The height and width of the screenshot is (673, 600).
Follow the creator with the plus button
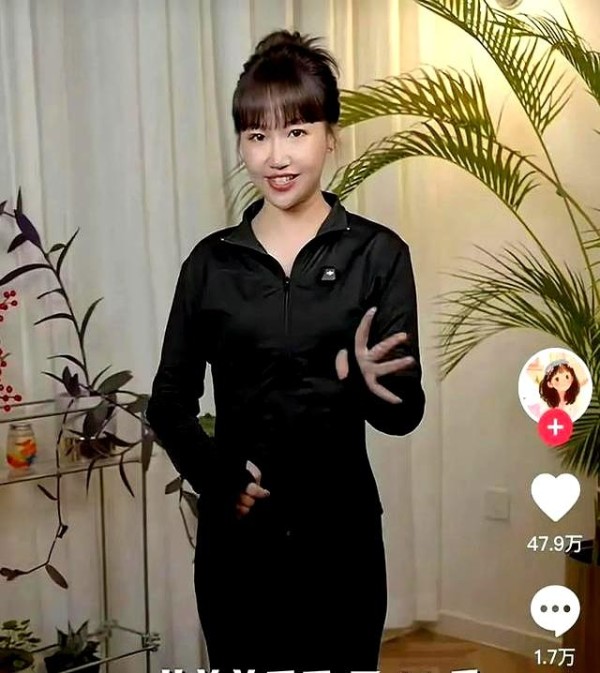(555, 428)
